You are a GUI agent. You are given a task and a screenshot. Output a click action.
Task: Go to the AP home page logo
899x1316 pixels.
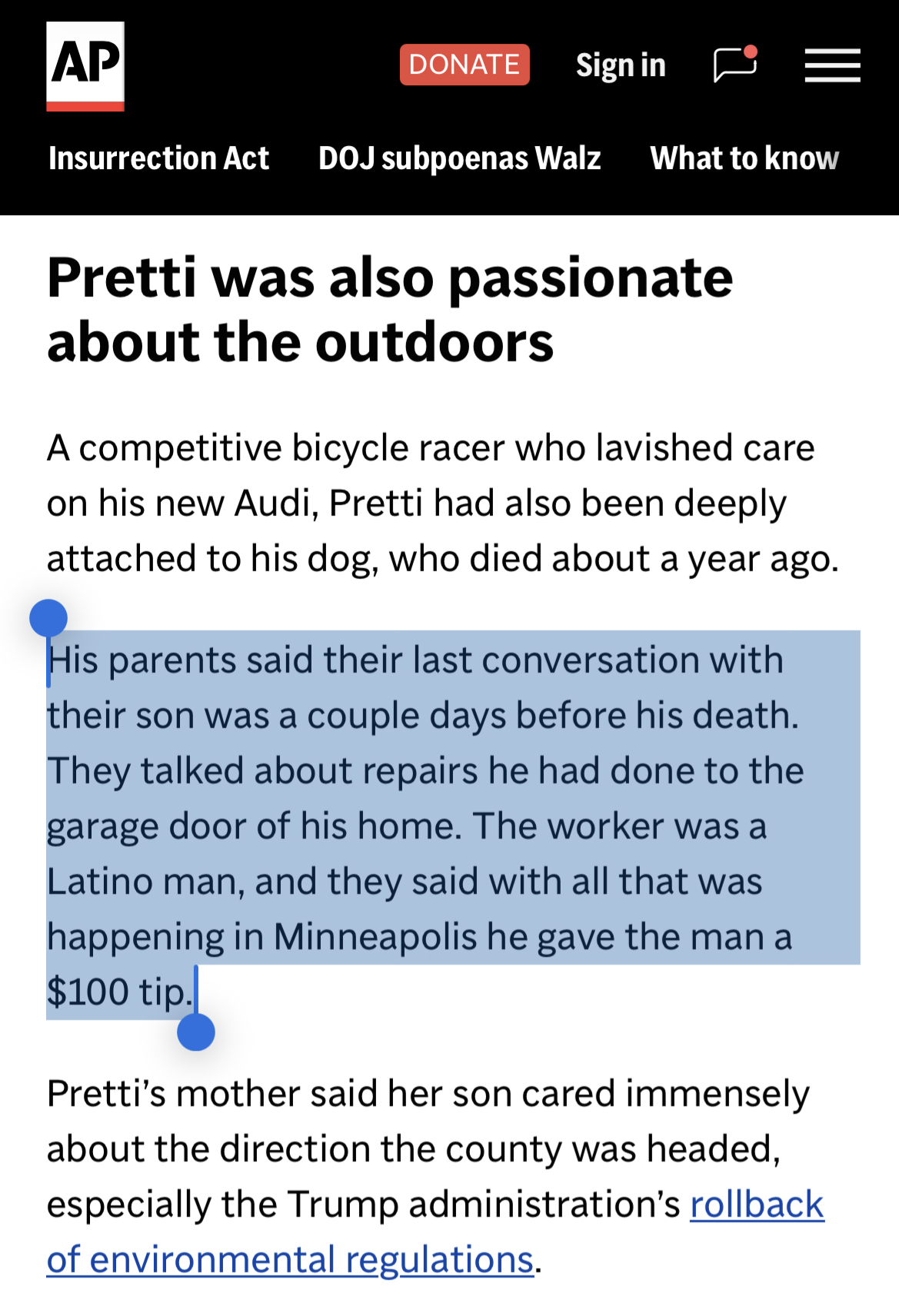pyautogui.click(x=85, y=66)
